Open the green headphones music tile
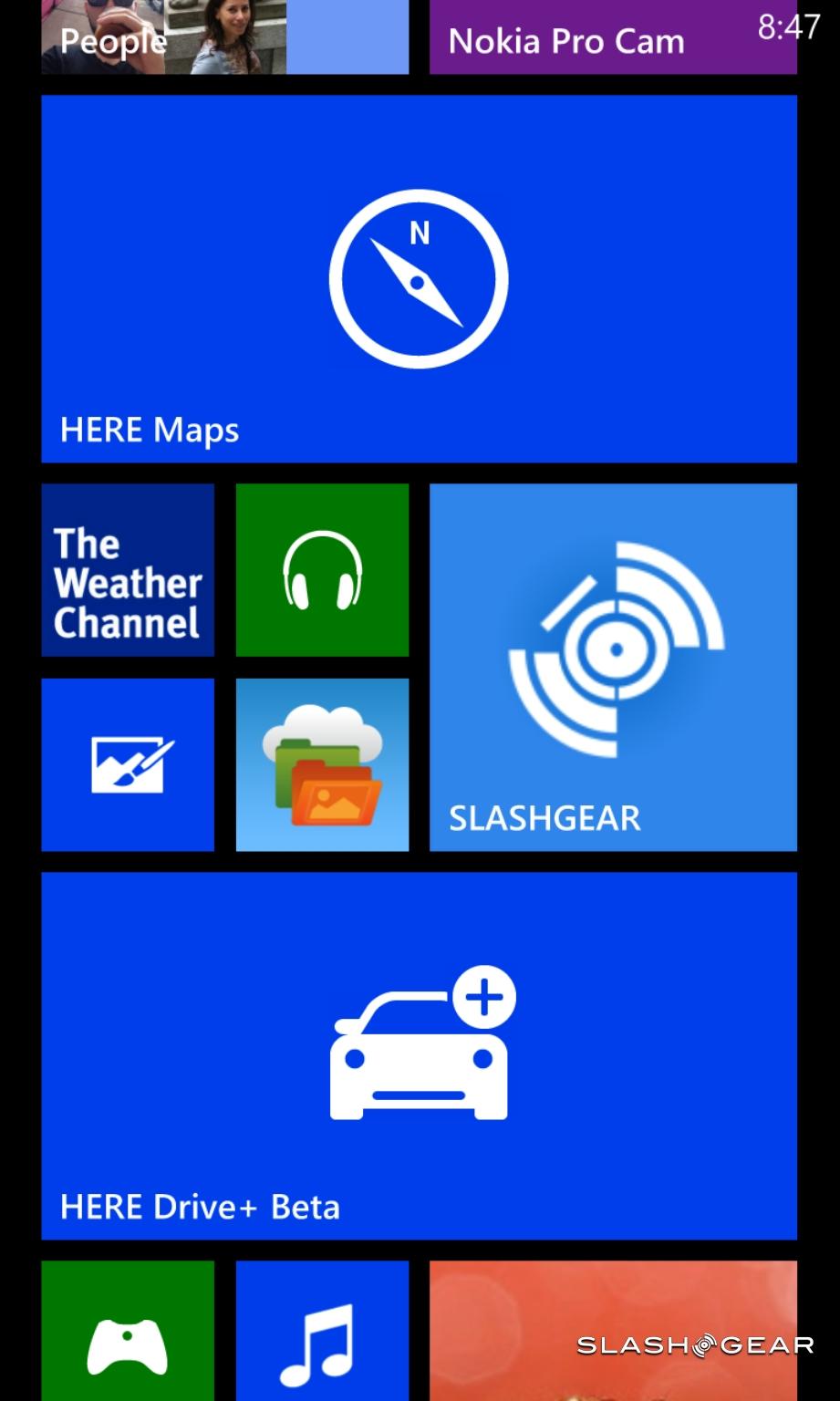Screen dimensions: 840x1401 click(x=322, y=570)
